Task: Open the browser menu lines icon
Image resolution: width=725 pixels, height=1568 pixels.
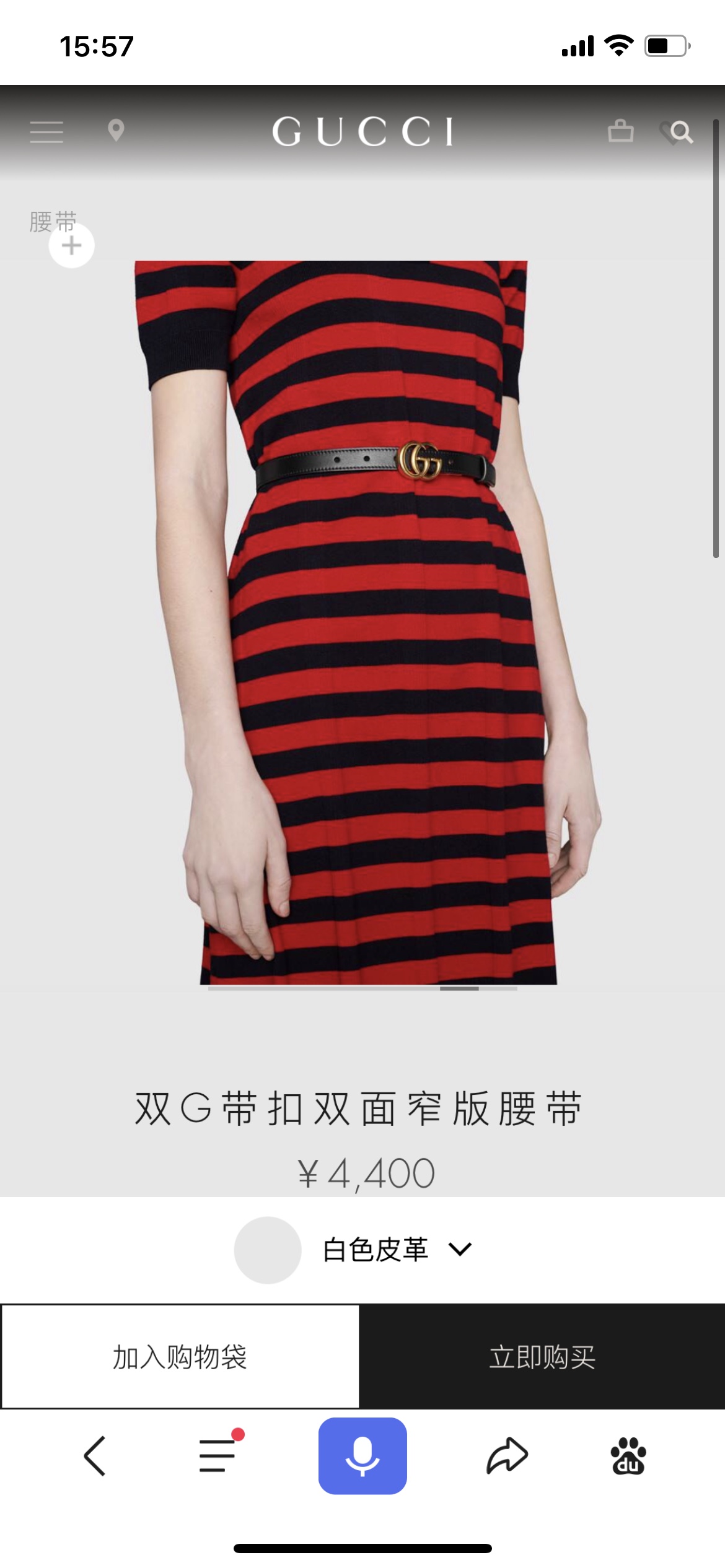Action: tap(217, 1456)
